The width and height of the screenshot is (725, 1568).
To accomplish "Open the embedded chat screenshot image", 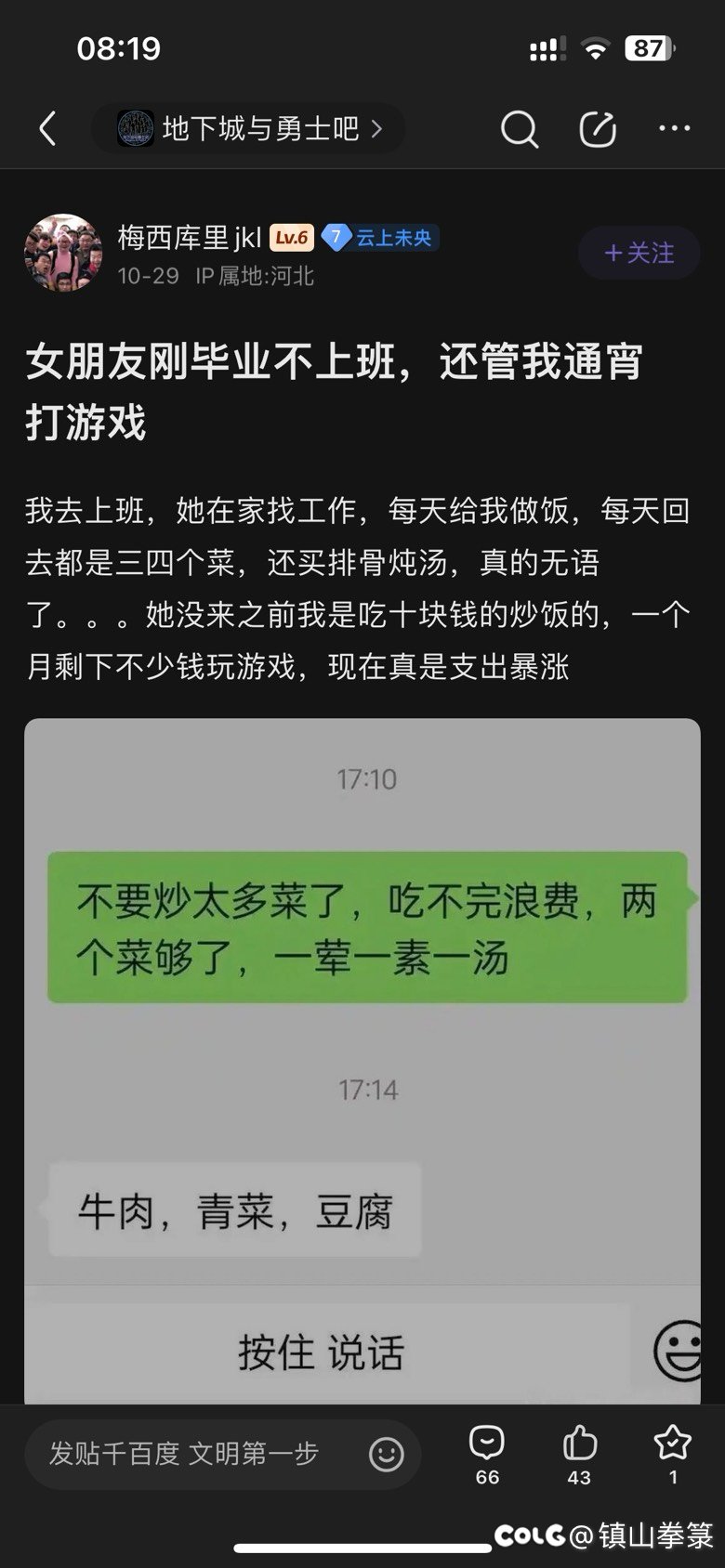I will tap(362, 1059).
